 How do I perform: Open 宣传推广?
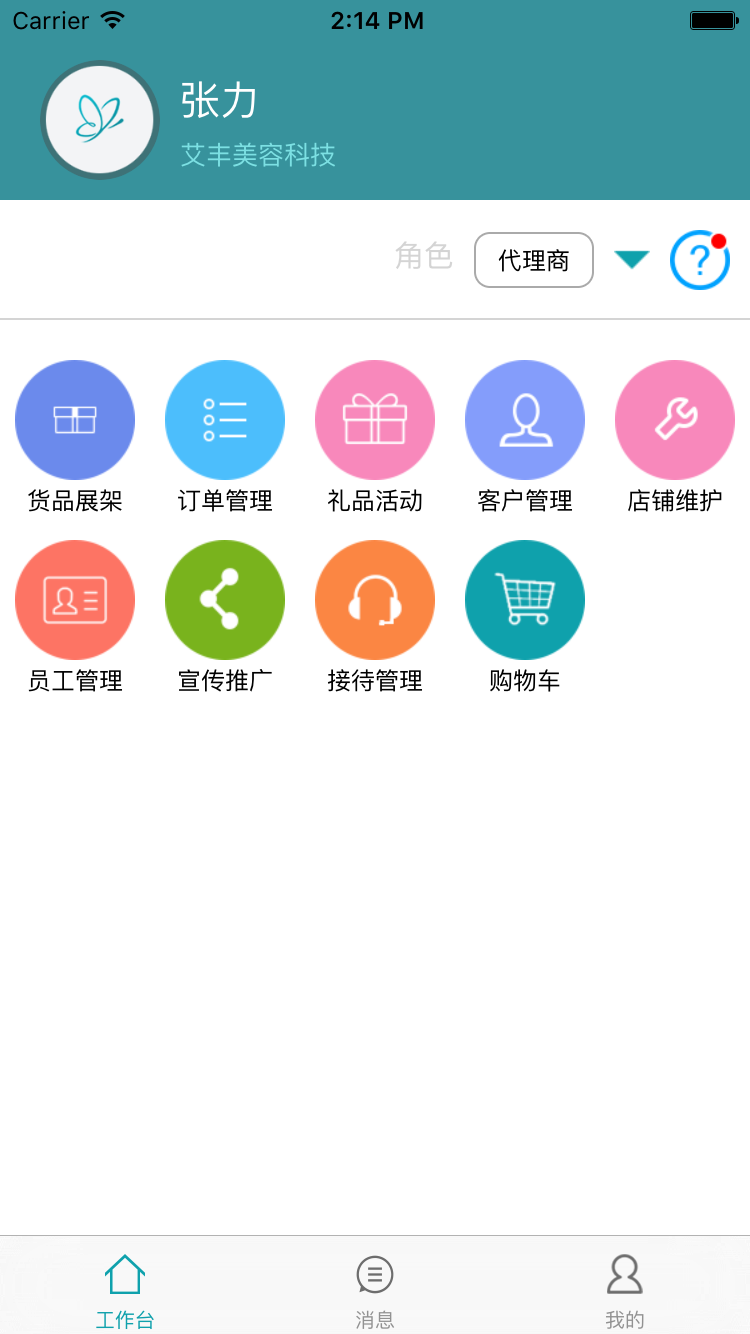tap(225, 600)
